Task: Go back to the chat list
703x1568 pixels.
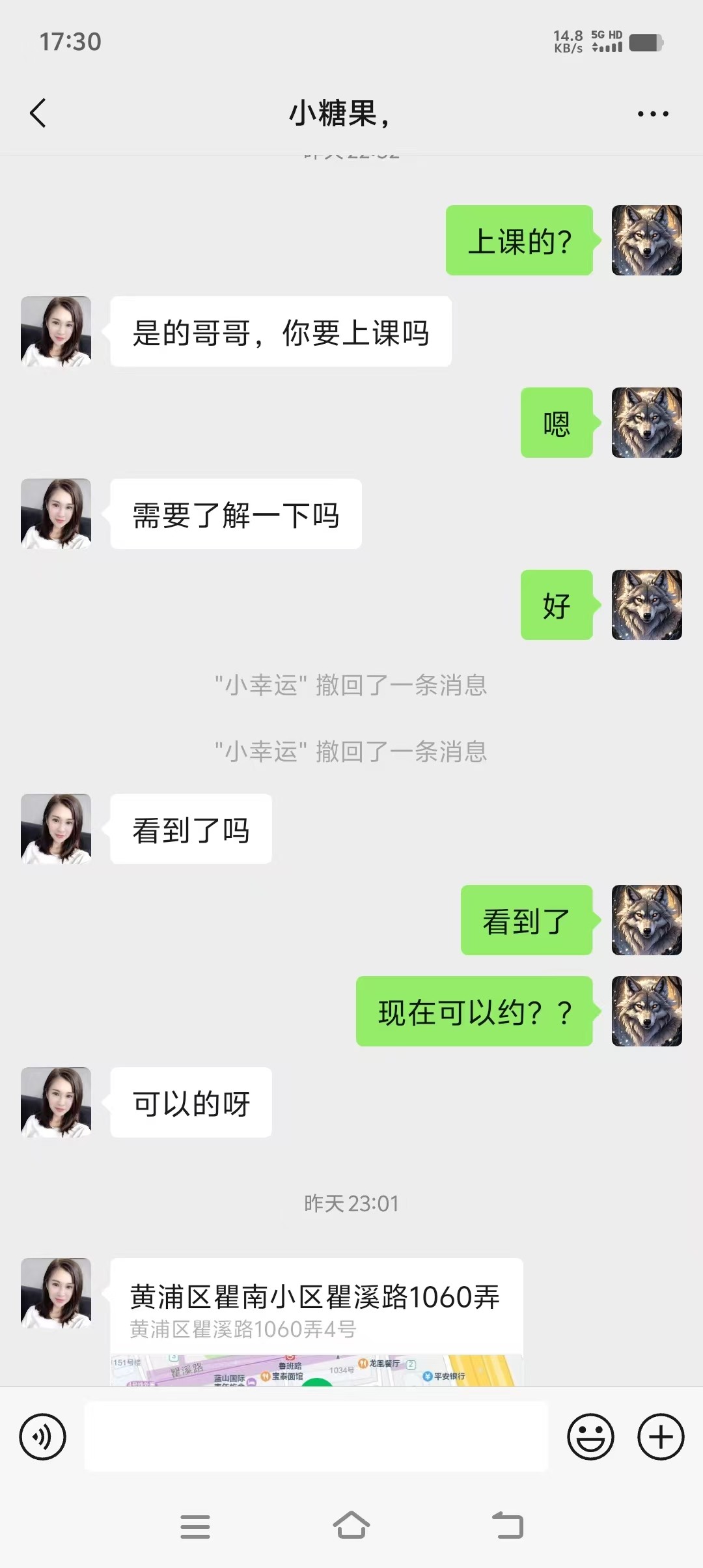Action: coord(38,113)
